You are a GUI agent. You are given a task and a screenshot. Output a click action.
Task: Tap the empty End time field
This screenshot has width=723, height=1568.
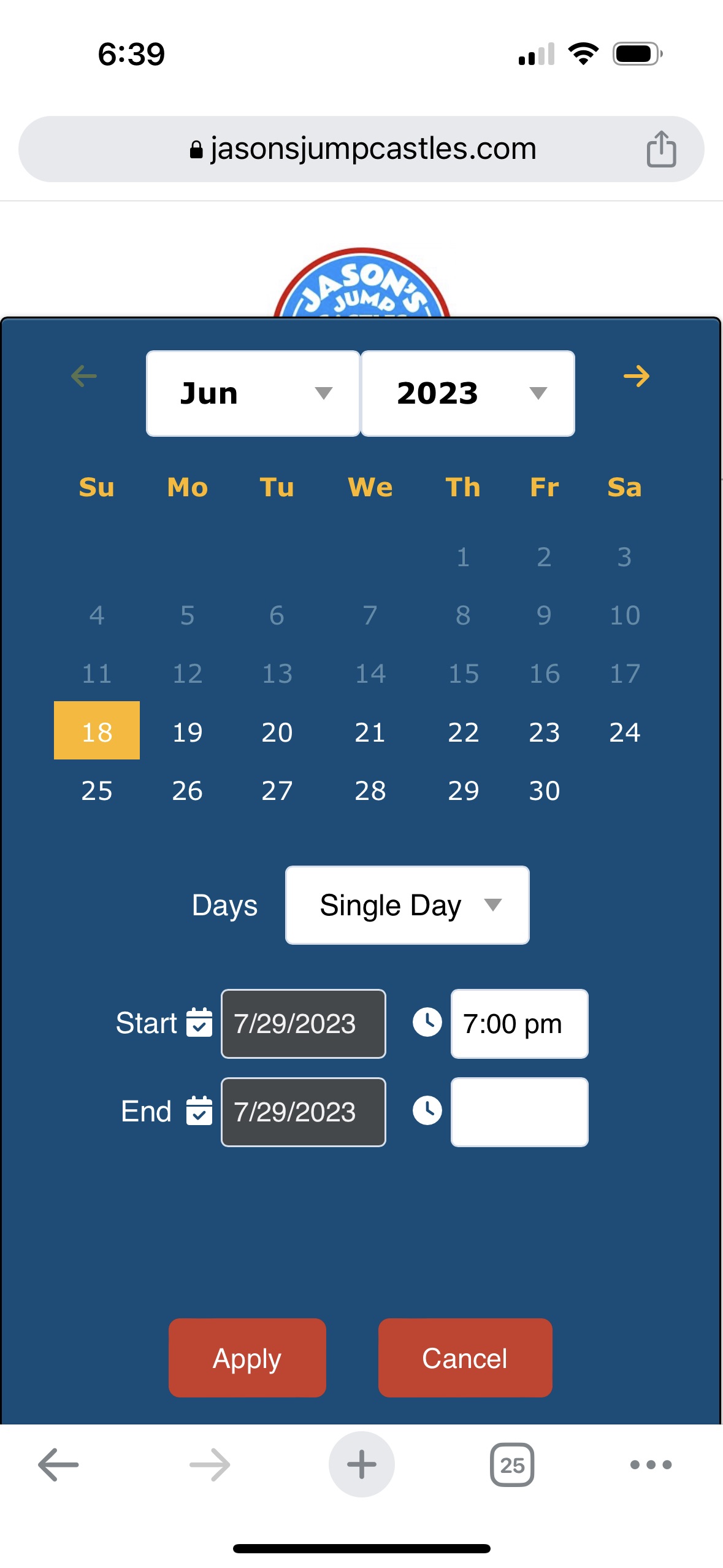click(519, 1112)
